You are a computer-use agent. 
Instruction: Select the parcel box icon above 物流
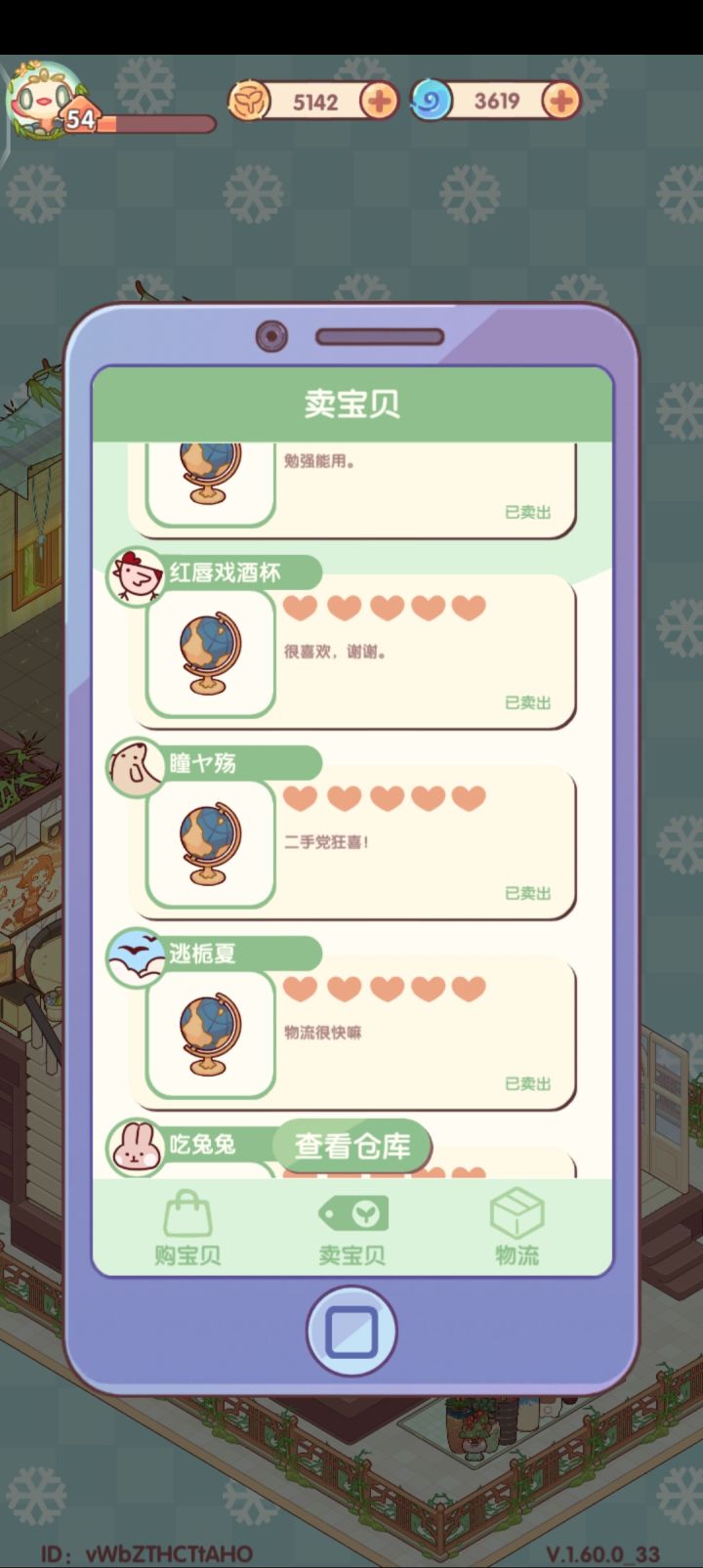[x=517, y=1211]
